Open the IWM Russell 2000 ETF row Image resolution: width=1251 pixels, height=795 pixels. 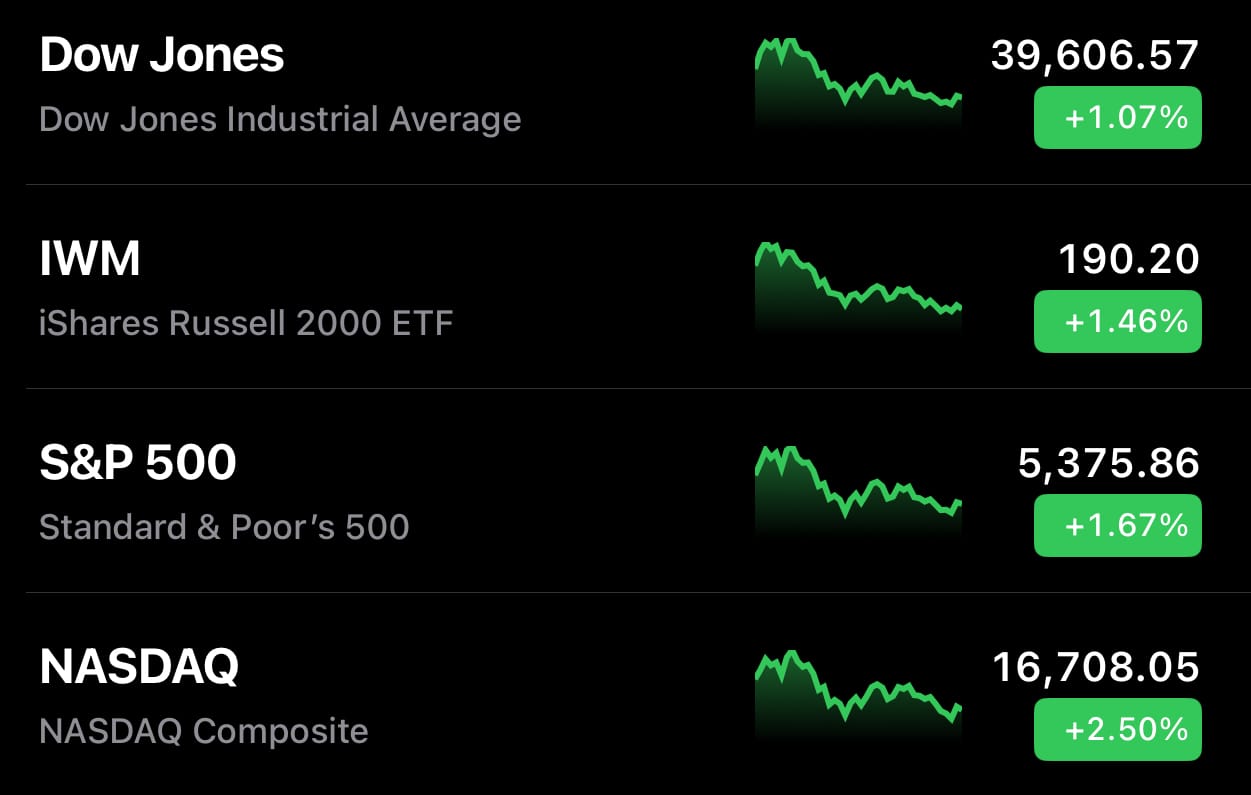point(246,289)
